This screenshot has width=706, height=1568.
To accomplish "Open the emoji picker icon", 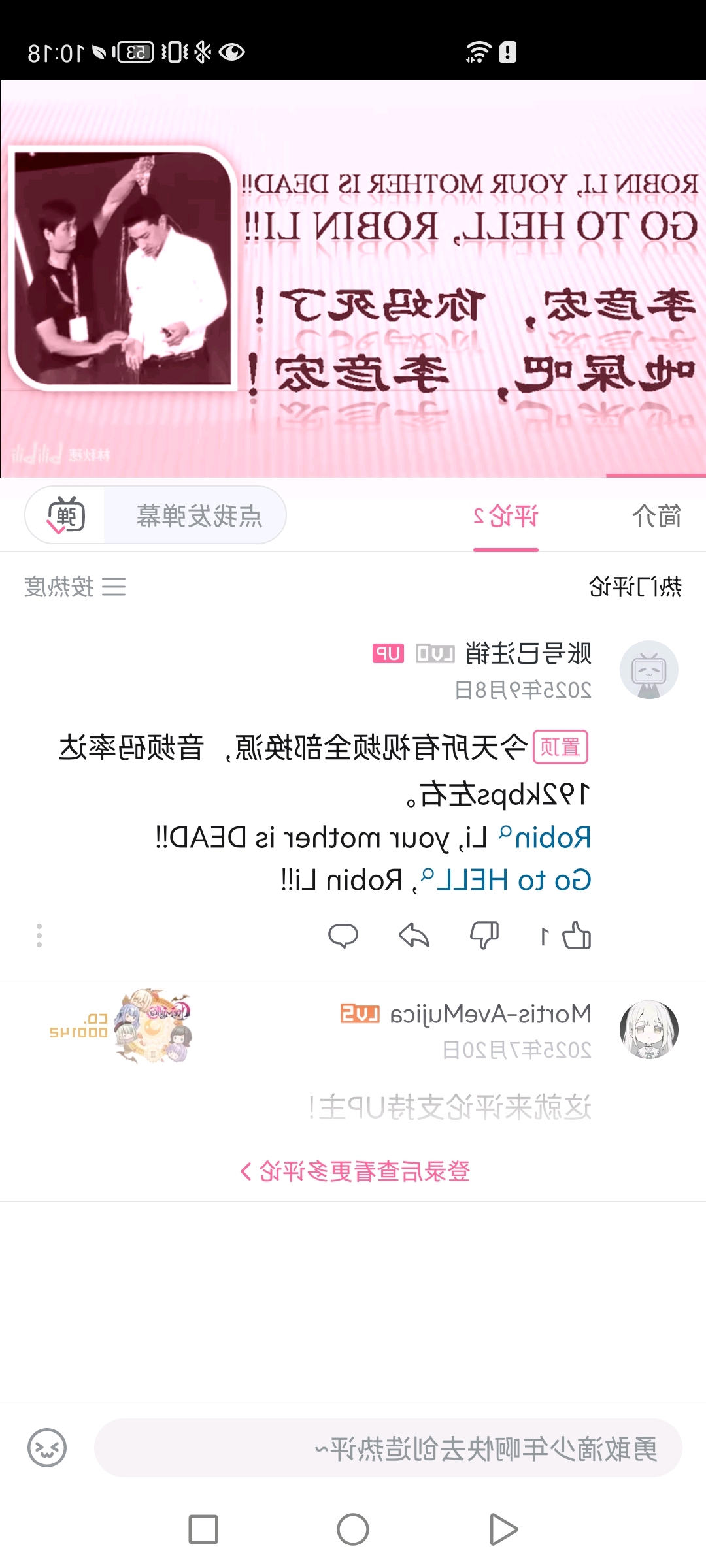I will pos(47,1448).
